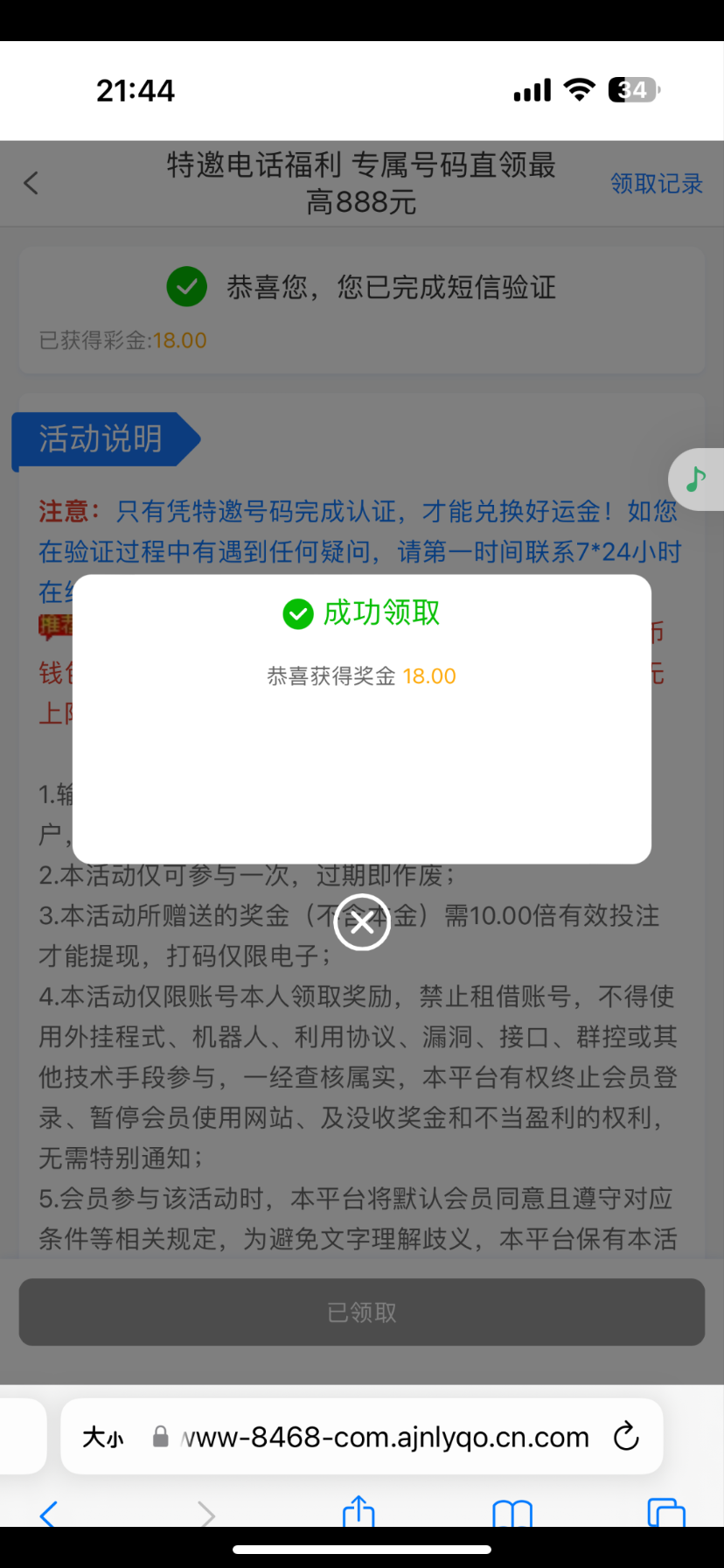724x1568 pixels.
Task: Tap the 已领取 button
Action: [362, 1312]
